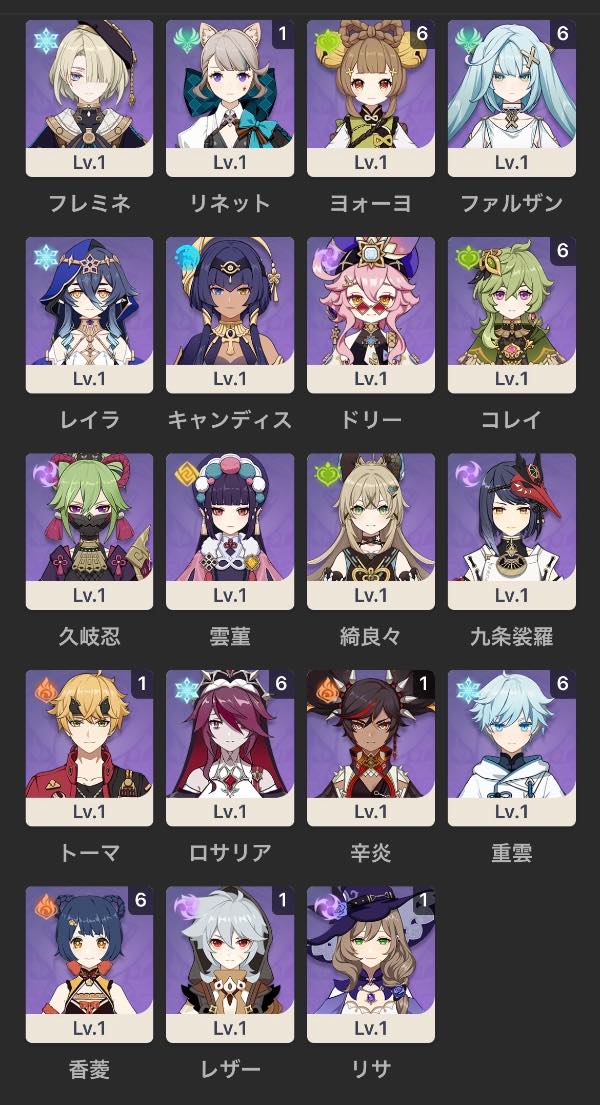Select the レザー character card
Screen dimensions: 600x1105
230,965
